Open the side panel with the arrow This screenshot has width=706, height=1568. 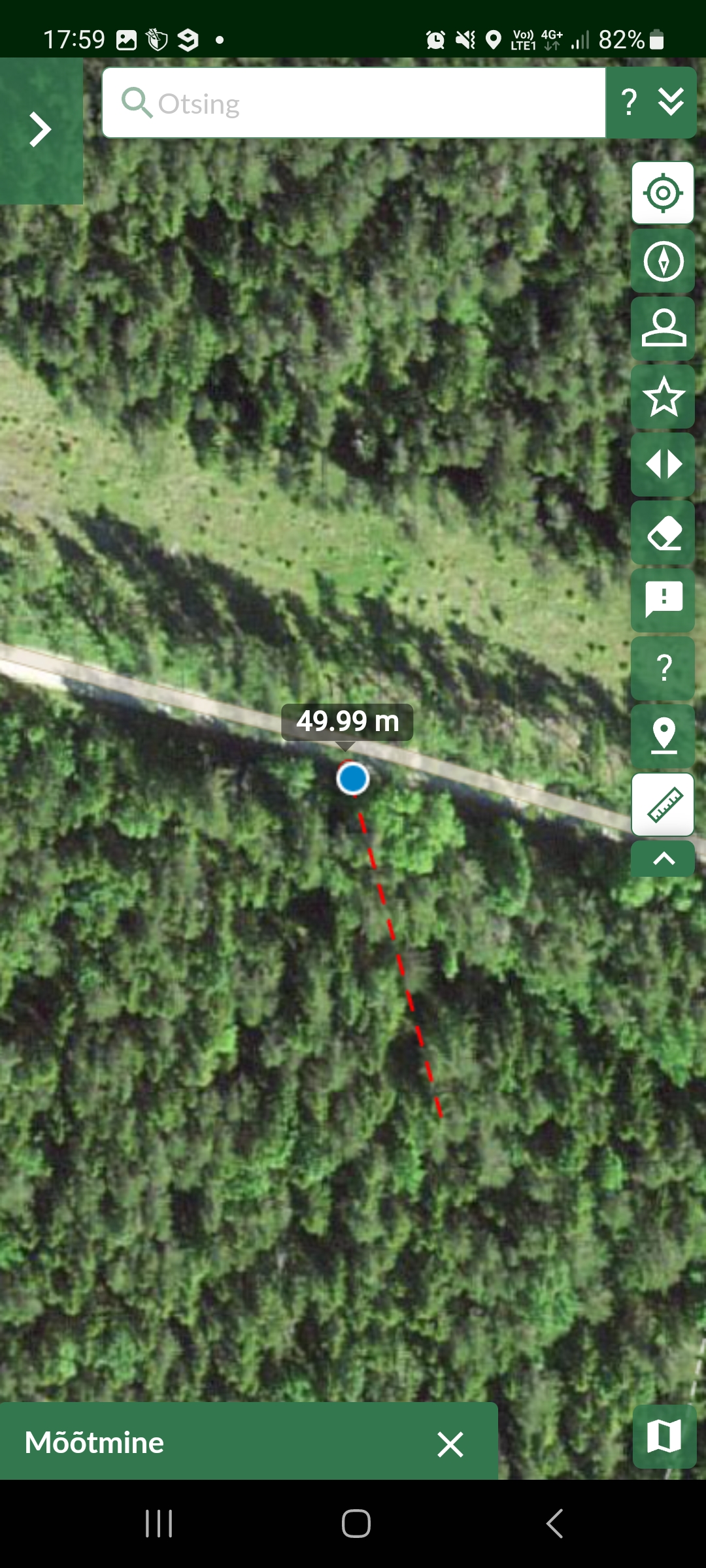tap(41, 129)
